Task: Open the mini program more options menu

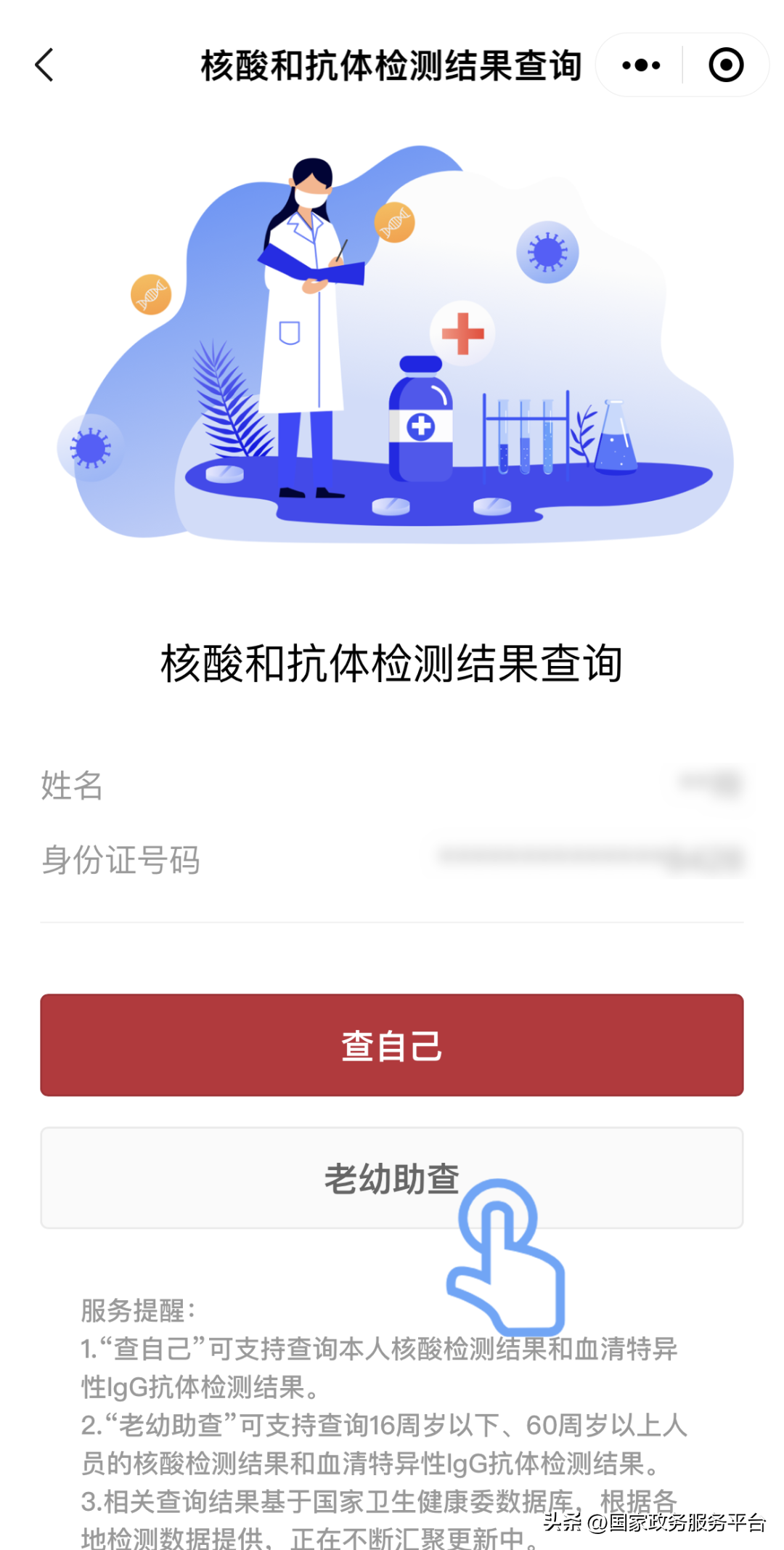Action: [641, 65]
